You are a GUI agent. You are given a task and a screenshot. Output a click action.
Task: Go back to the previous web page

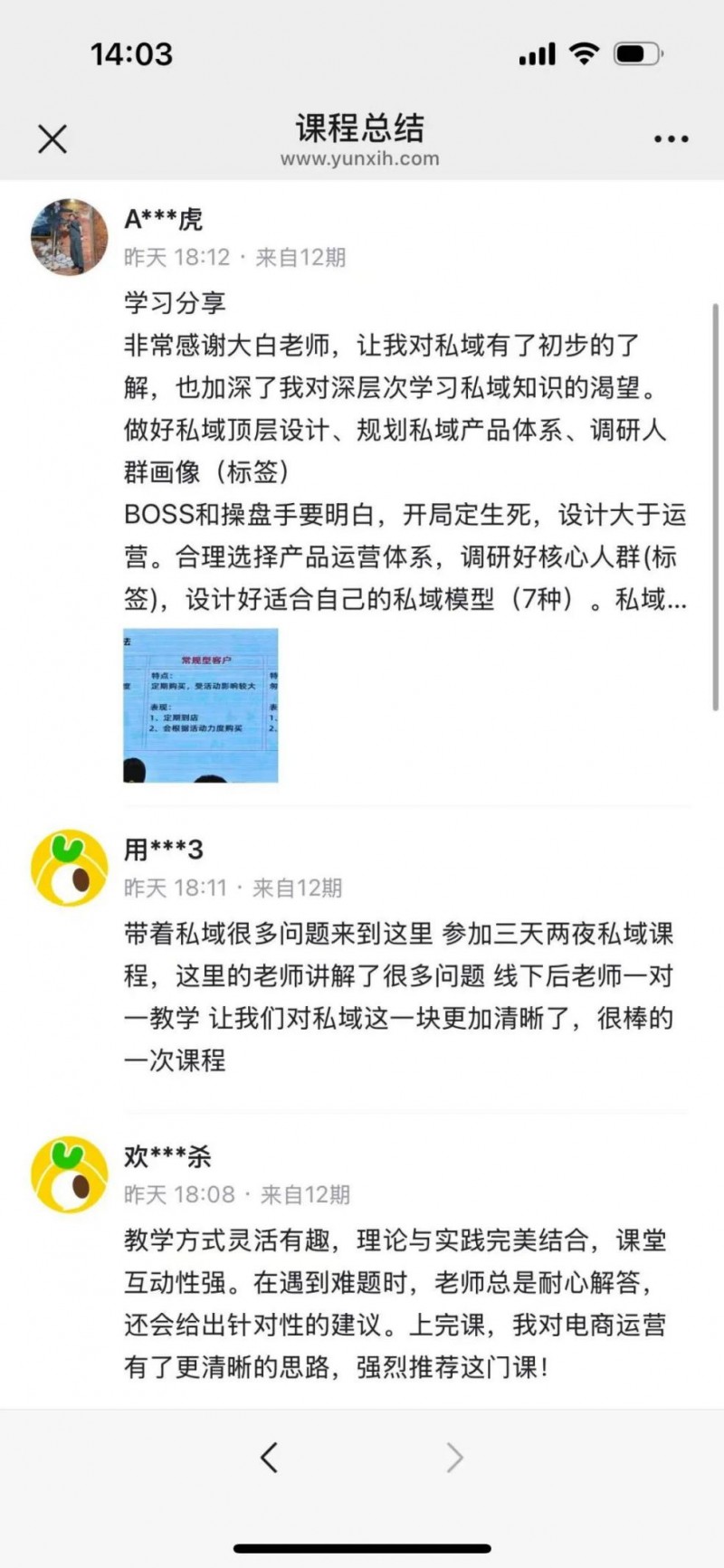pyautogui.click(x=269, y=1457)
